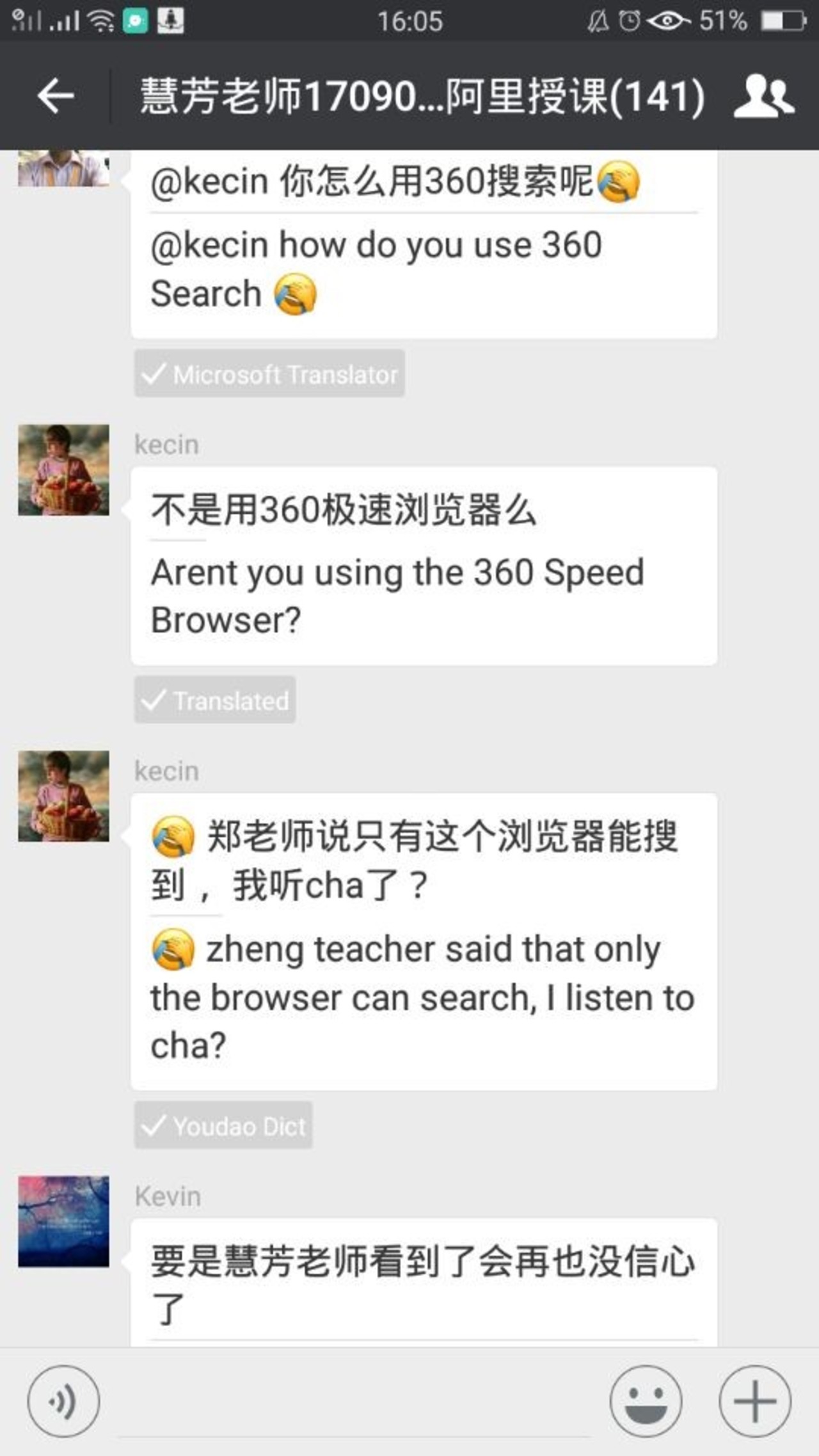
Task: Open the plus attachment menu
Action: pos(755,1401)
